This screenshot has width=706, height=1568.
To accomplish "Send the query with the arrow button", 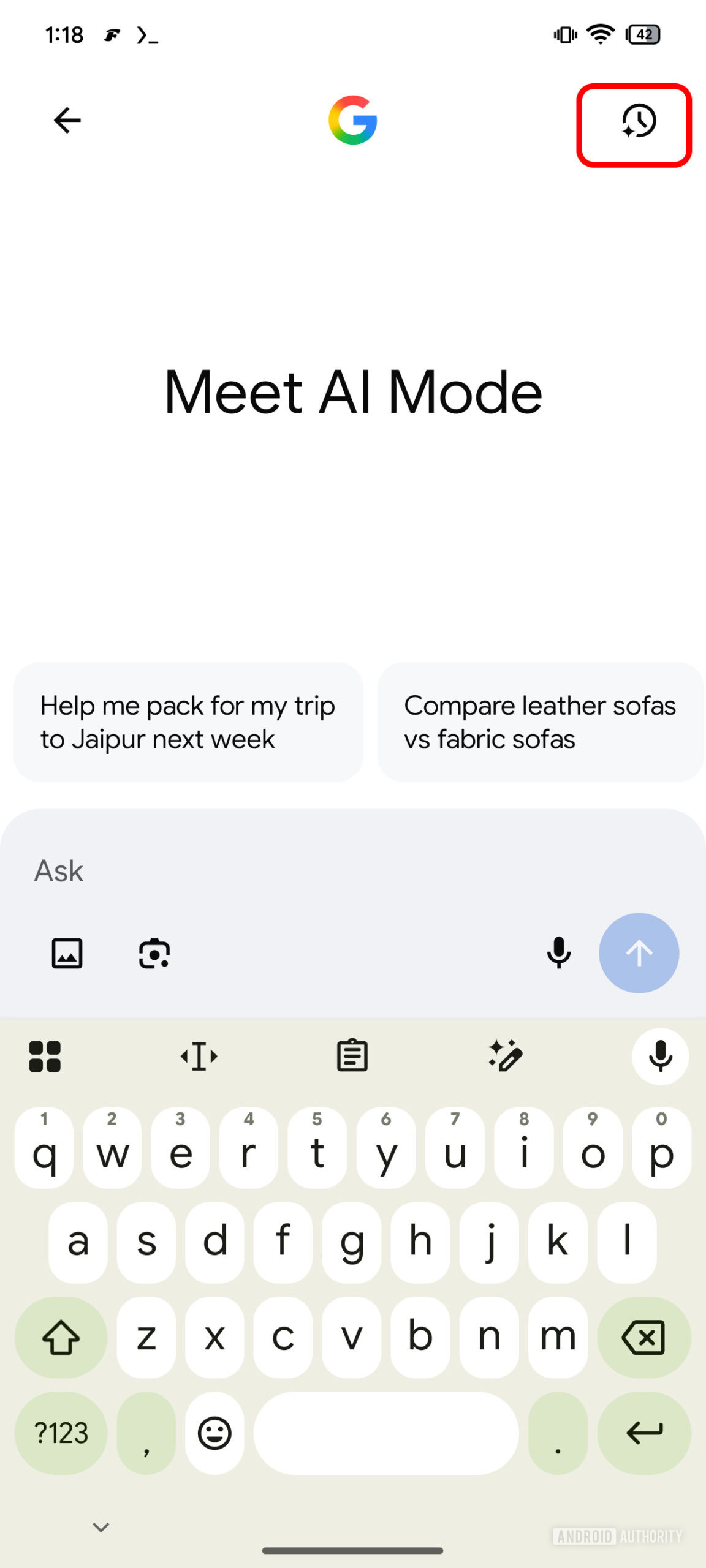I will pos(639,953).
